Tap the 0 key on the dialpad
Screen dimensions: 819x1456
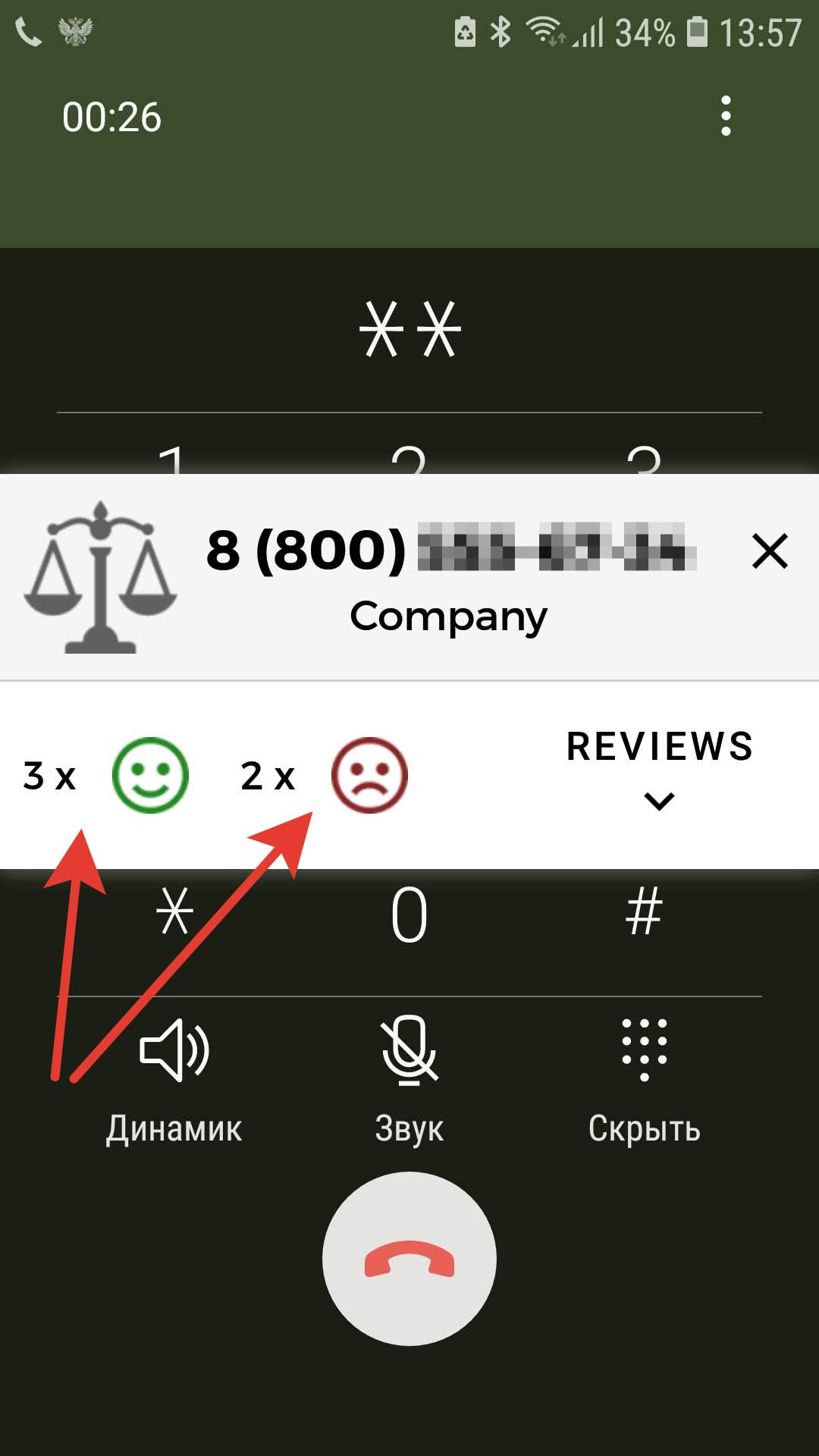pos(409,915)
